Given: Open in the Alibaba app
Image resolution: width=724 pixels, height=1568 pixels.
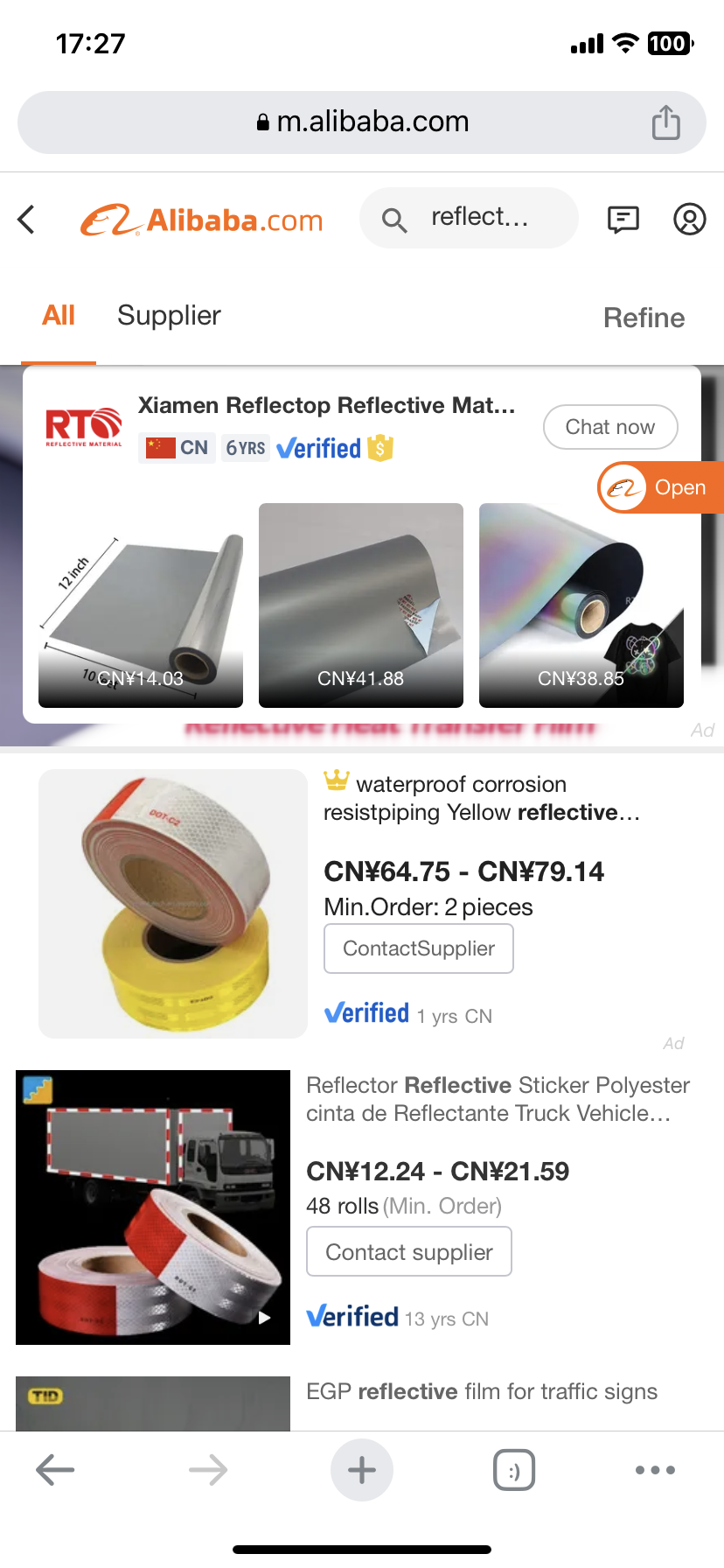Looking at the screenshot, I should pyautogui.click(x=662, y=487).
